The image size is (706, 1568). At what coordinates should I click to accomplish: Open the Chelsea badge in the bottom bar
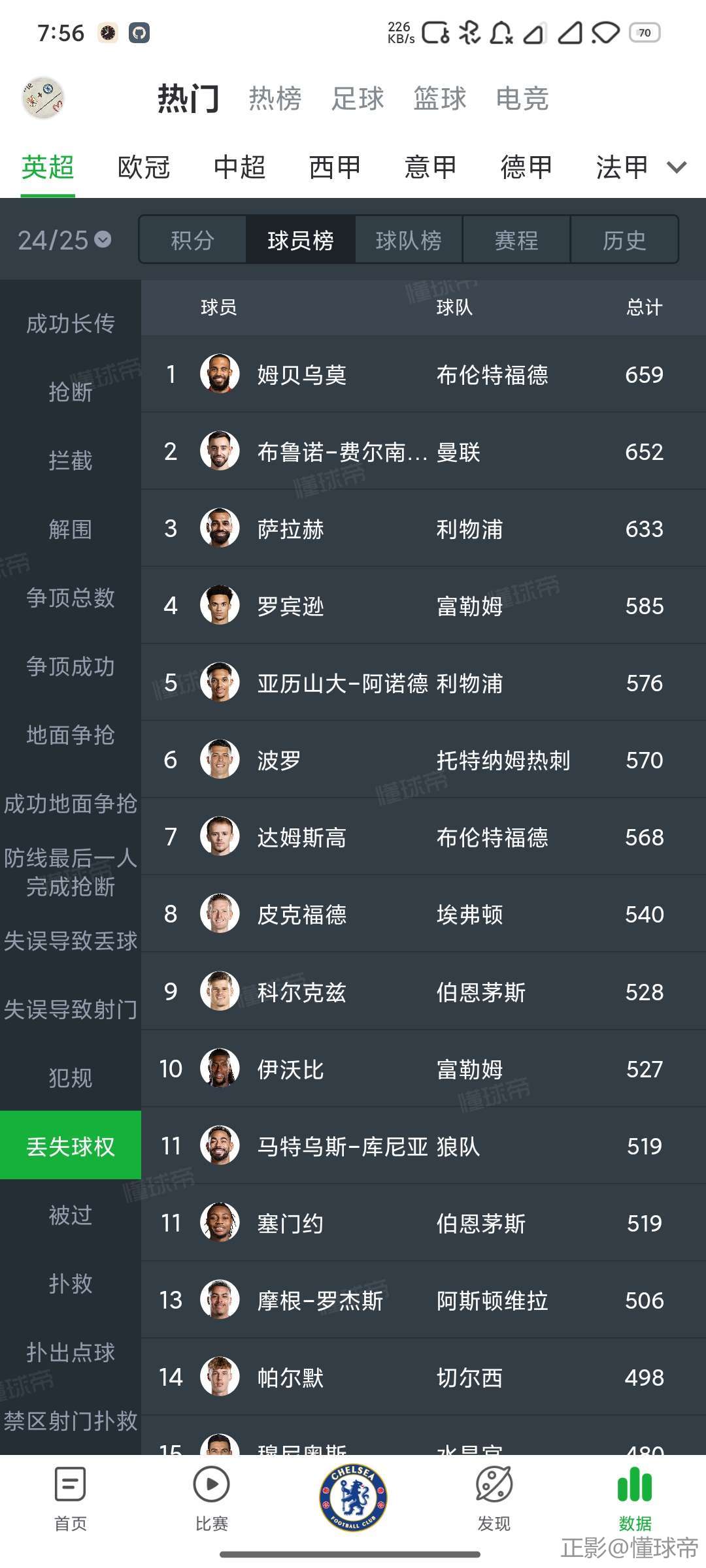[x=353, y=1497]
